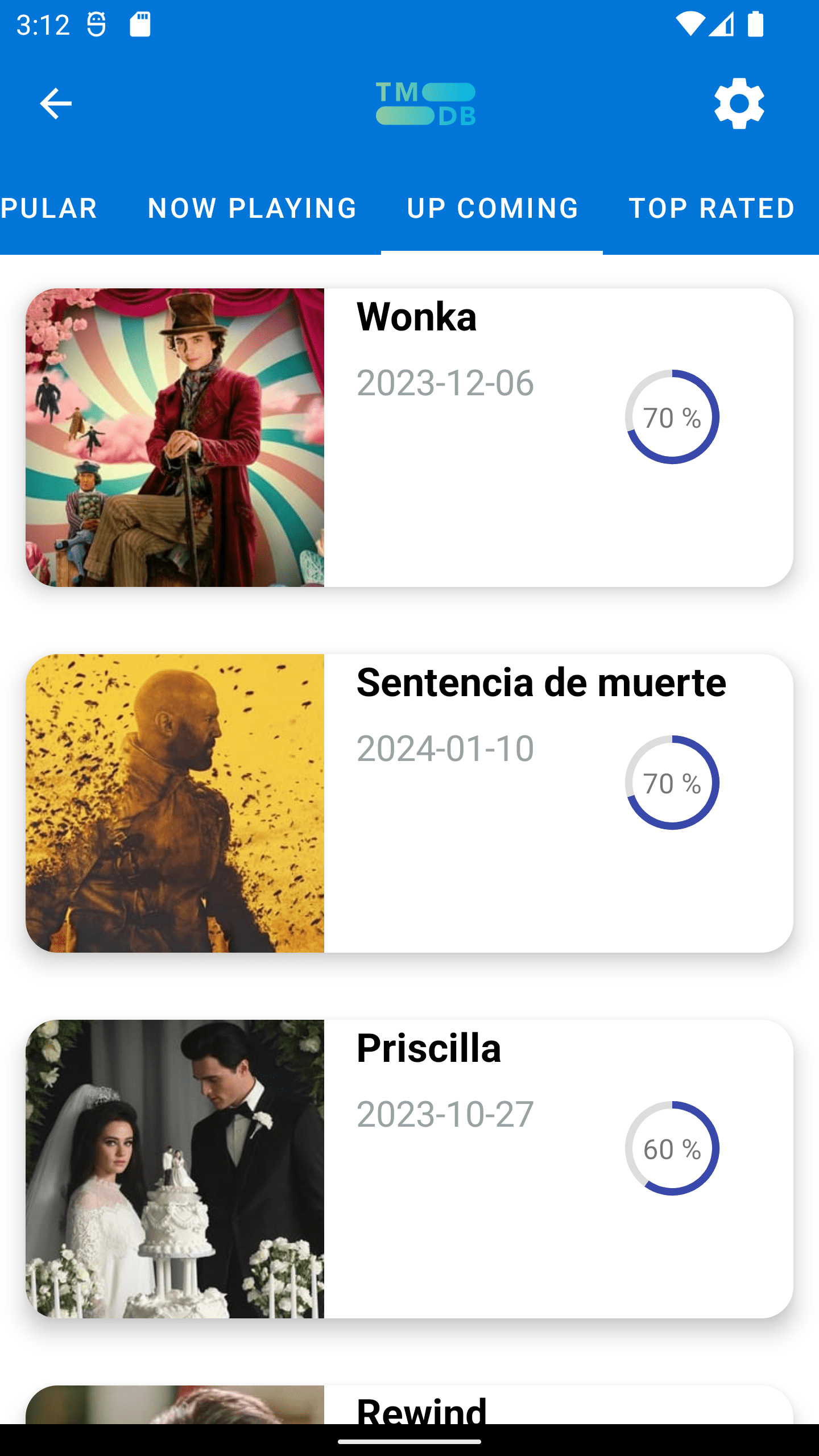
Task: Open the settings gear
Action: point(739,104)
